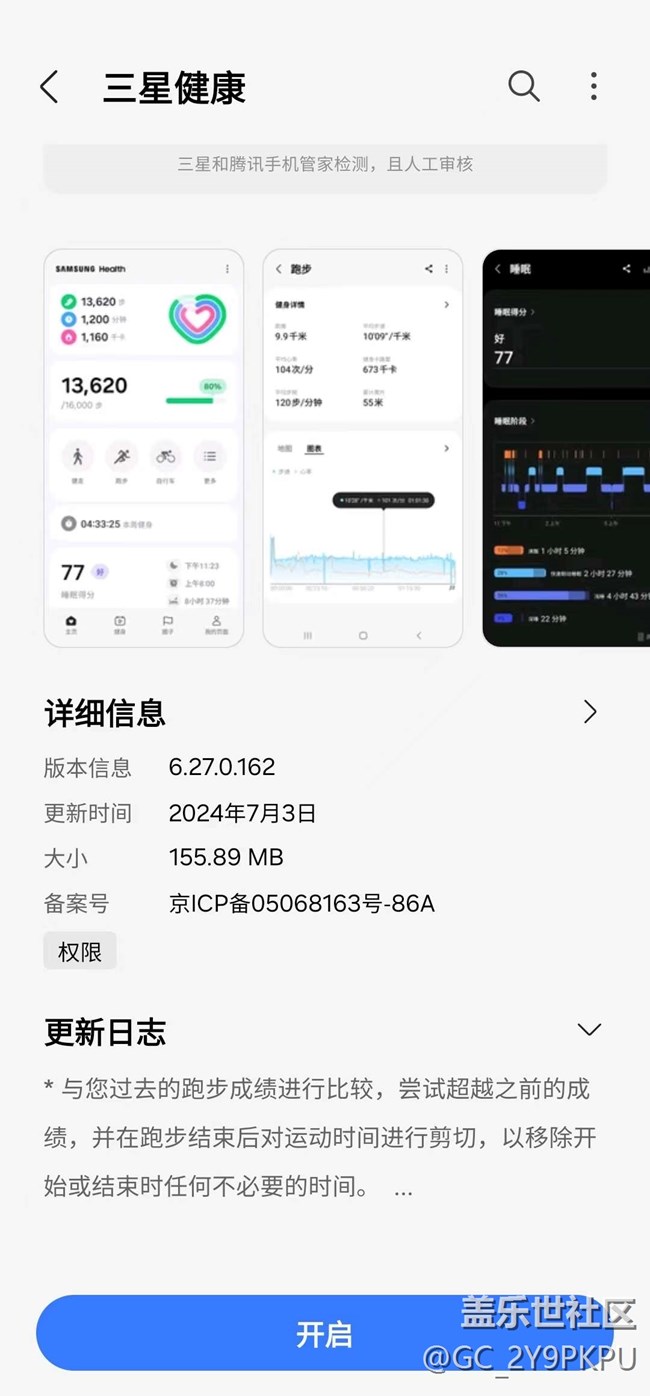The height and width of the screenshot is (1396, 650).
Task: Open 详细信息 details via the chevron
Action: pyautogui.click(x=590, y=712)
